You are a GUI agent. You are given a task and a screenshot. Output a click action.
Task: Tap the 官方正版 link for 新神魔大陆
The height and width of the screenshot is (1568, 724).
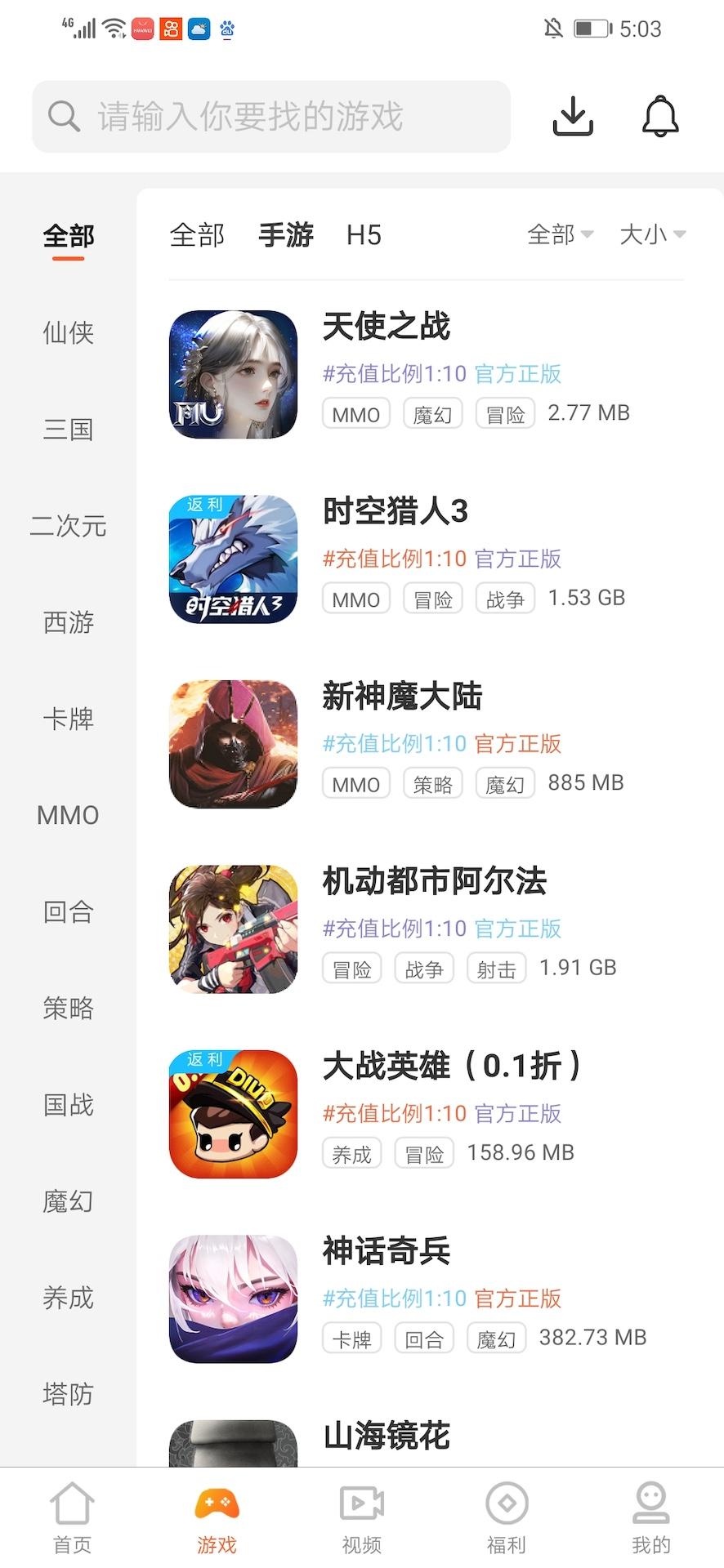[x=516, y=744]
